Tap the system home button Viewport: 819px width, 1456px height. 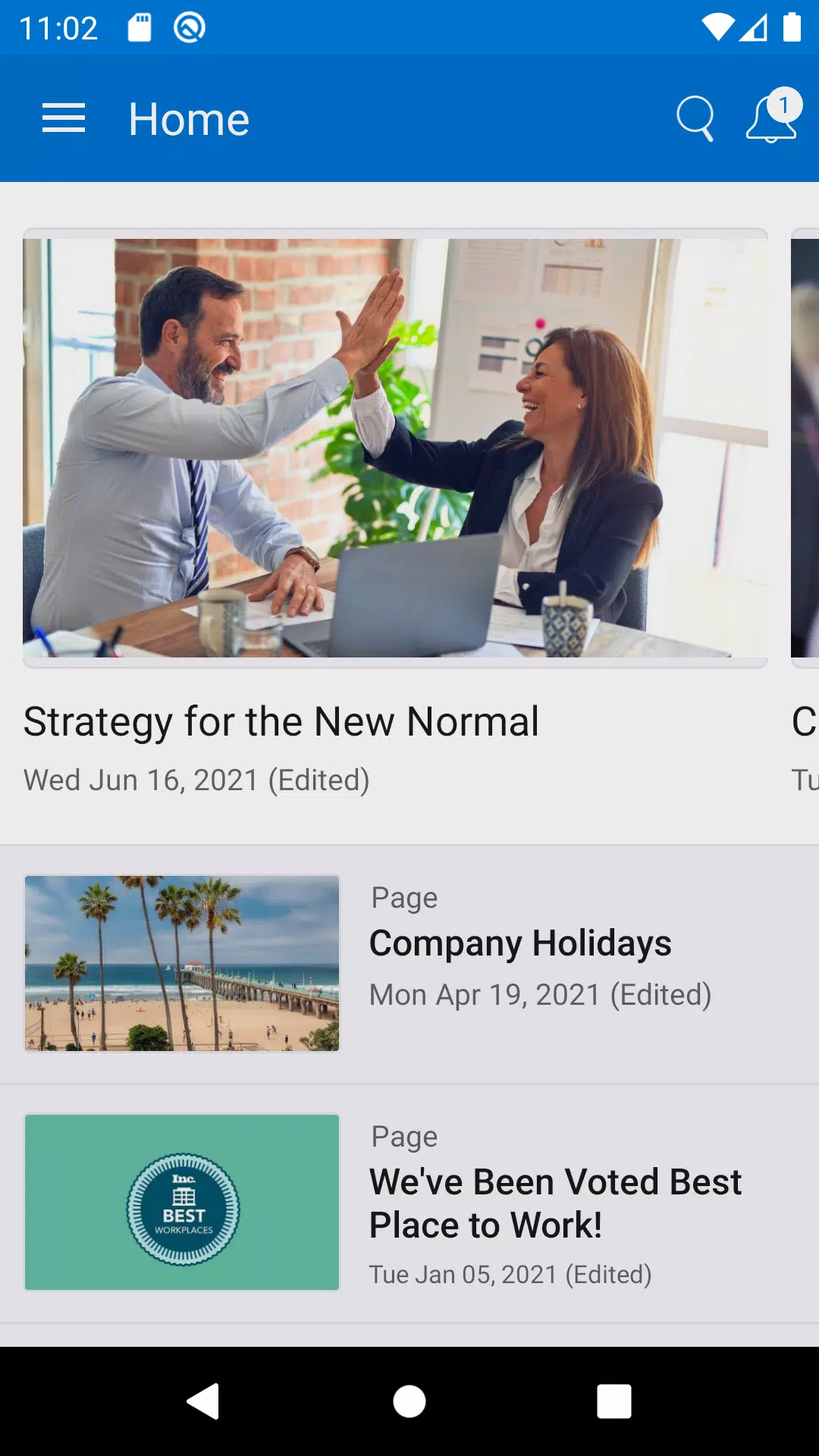(409, 1401)
